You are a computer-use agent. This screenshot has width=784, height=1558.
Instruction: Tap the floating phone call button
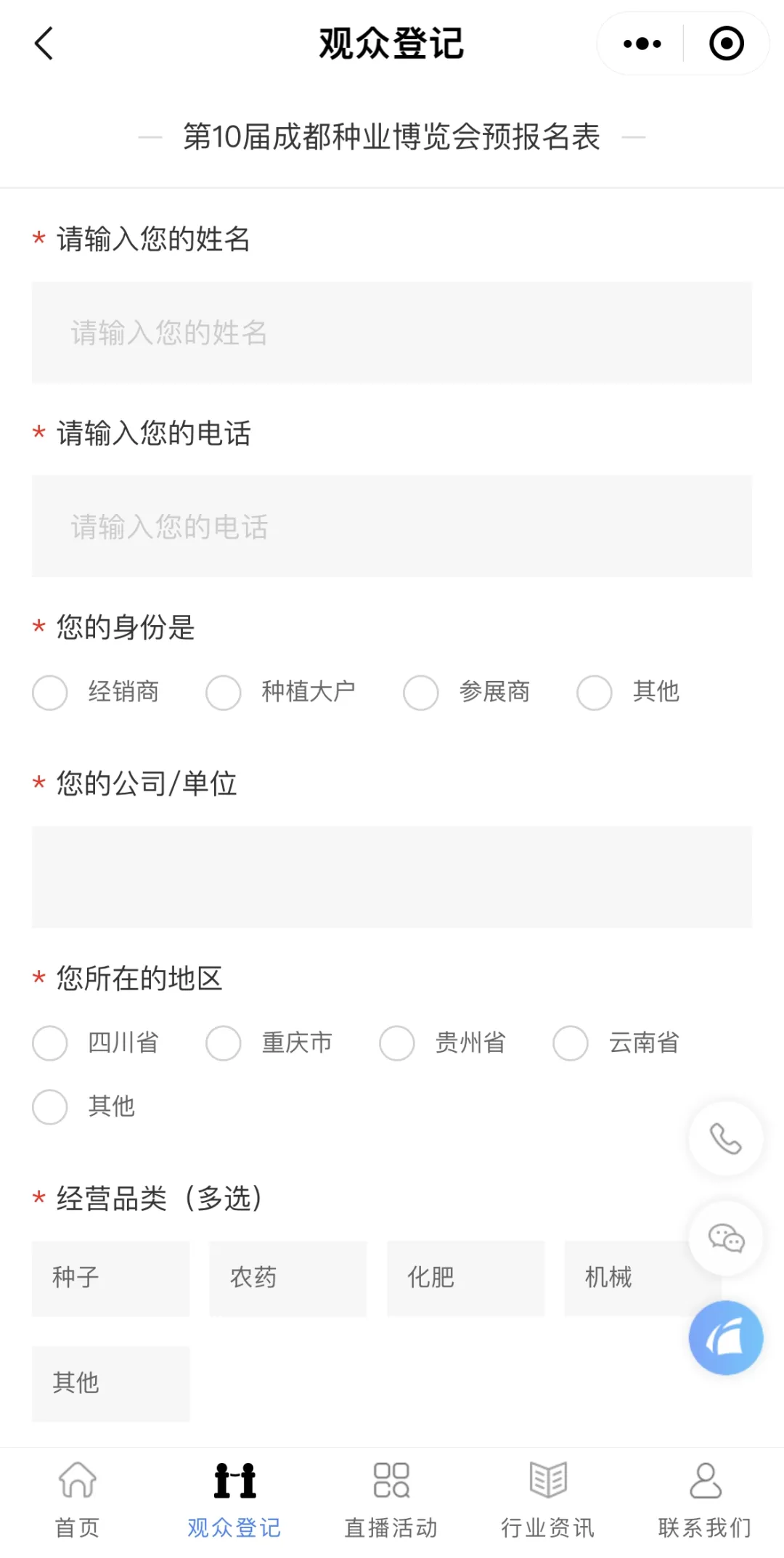(726, 1138)
